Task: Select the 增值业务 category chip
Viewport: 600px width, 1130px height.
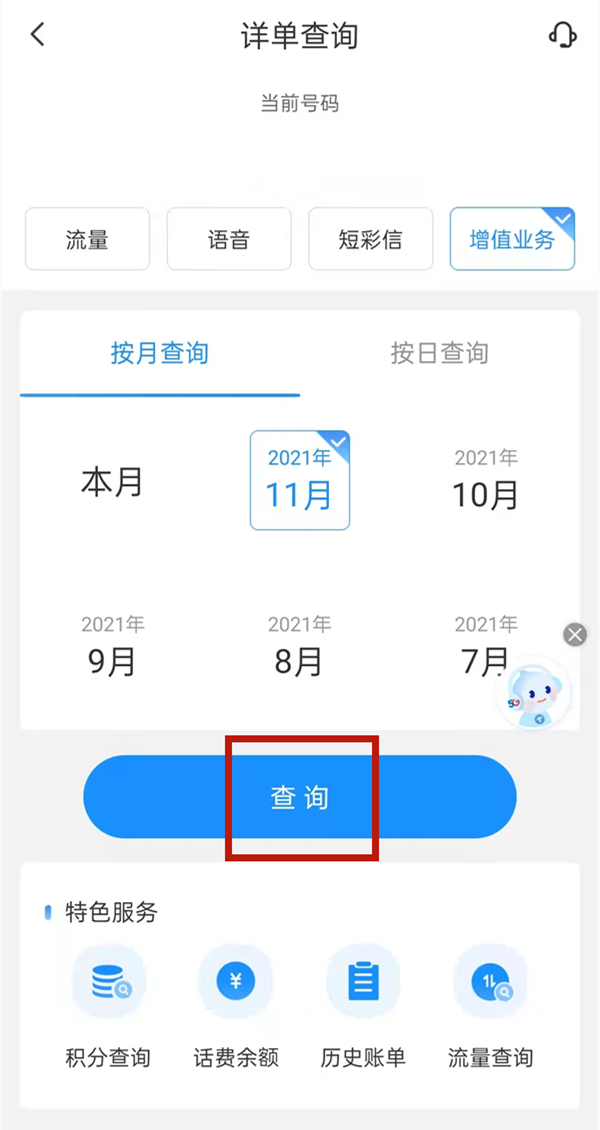Action: point(512,239)
